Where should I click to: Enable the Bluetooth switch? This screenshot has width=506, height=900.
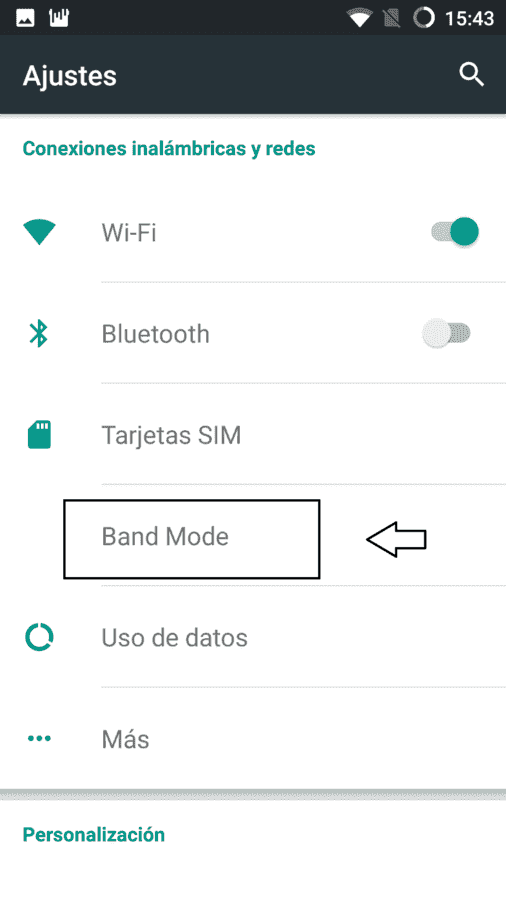pyautogui.click(x=447, y=333)
